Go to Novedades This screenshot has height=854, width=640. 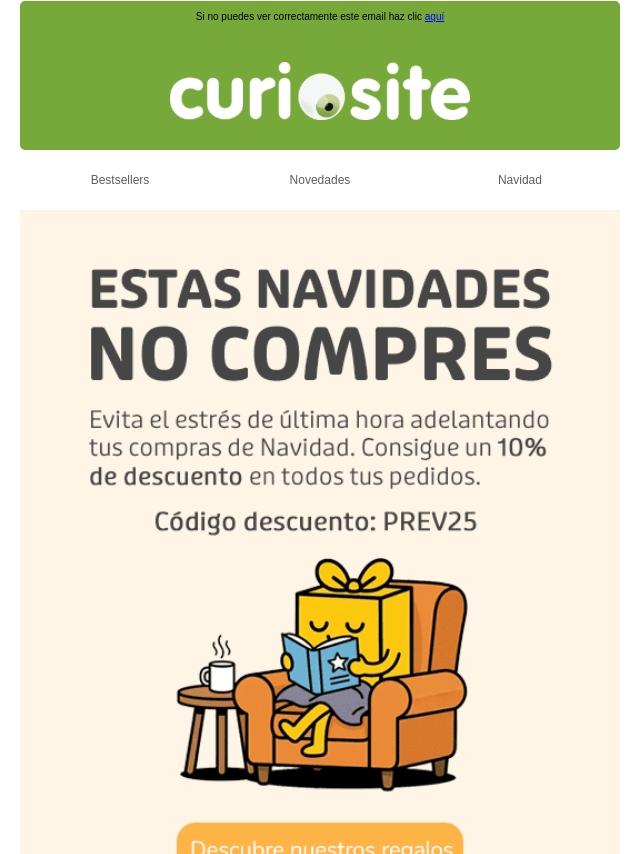pos(320,180)
